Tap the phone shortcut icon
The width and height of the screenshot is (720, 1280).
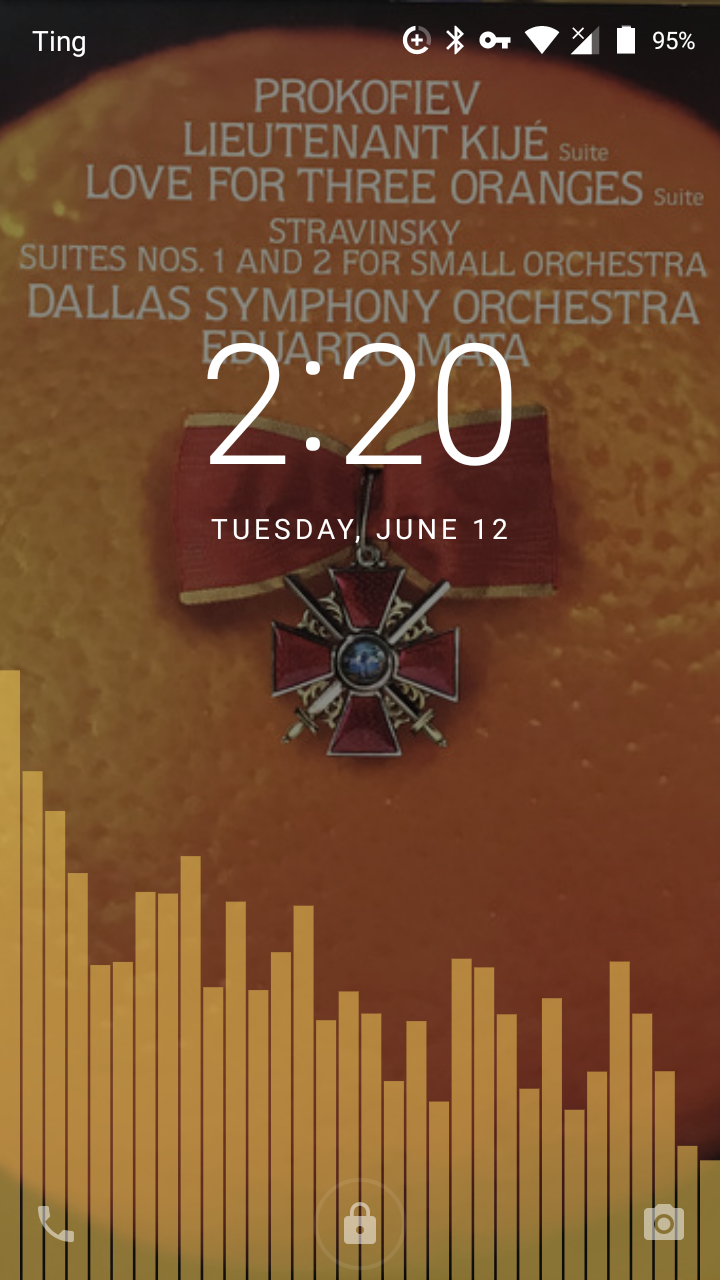56,1223
